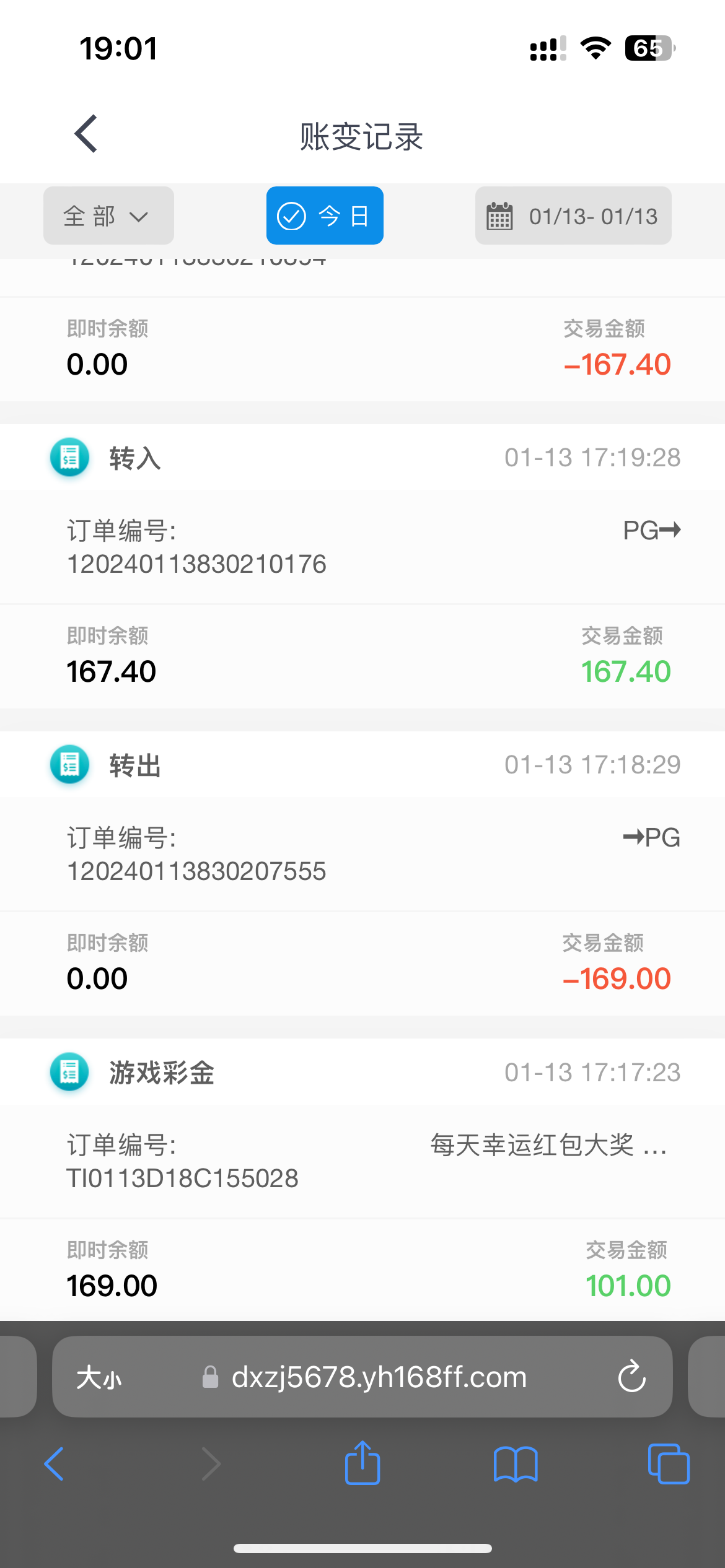Show all open Safari tabs

[668, 1464]
